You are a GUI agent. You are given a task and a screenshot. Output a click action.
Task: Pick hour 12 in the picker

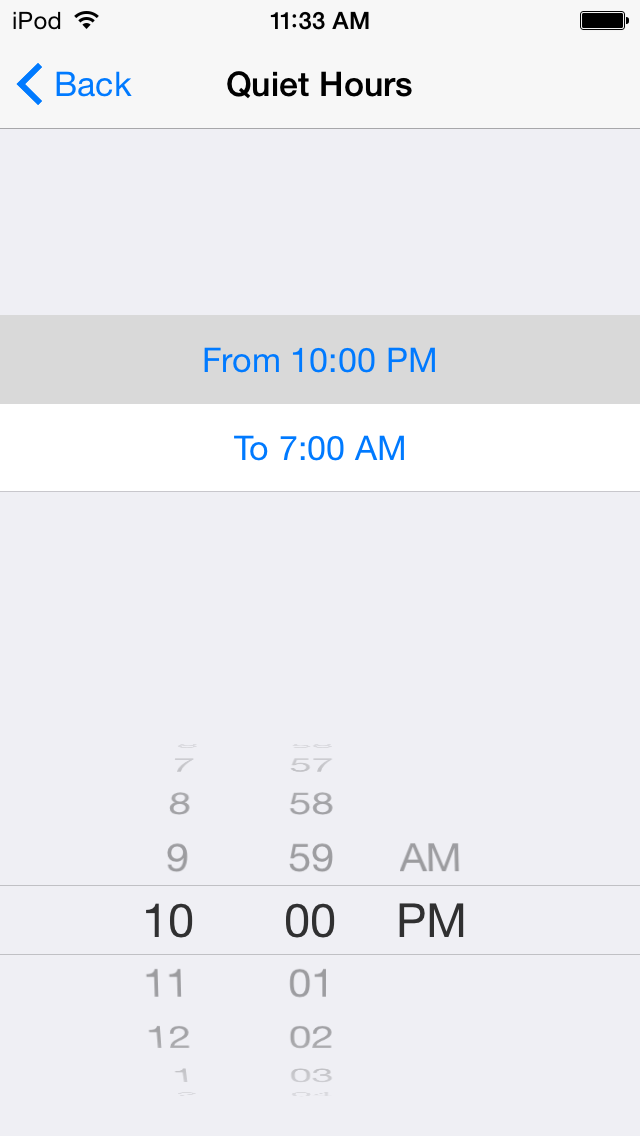coord(168,1037)
